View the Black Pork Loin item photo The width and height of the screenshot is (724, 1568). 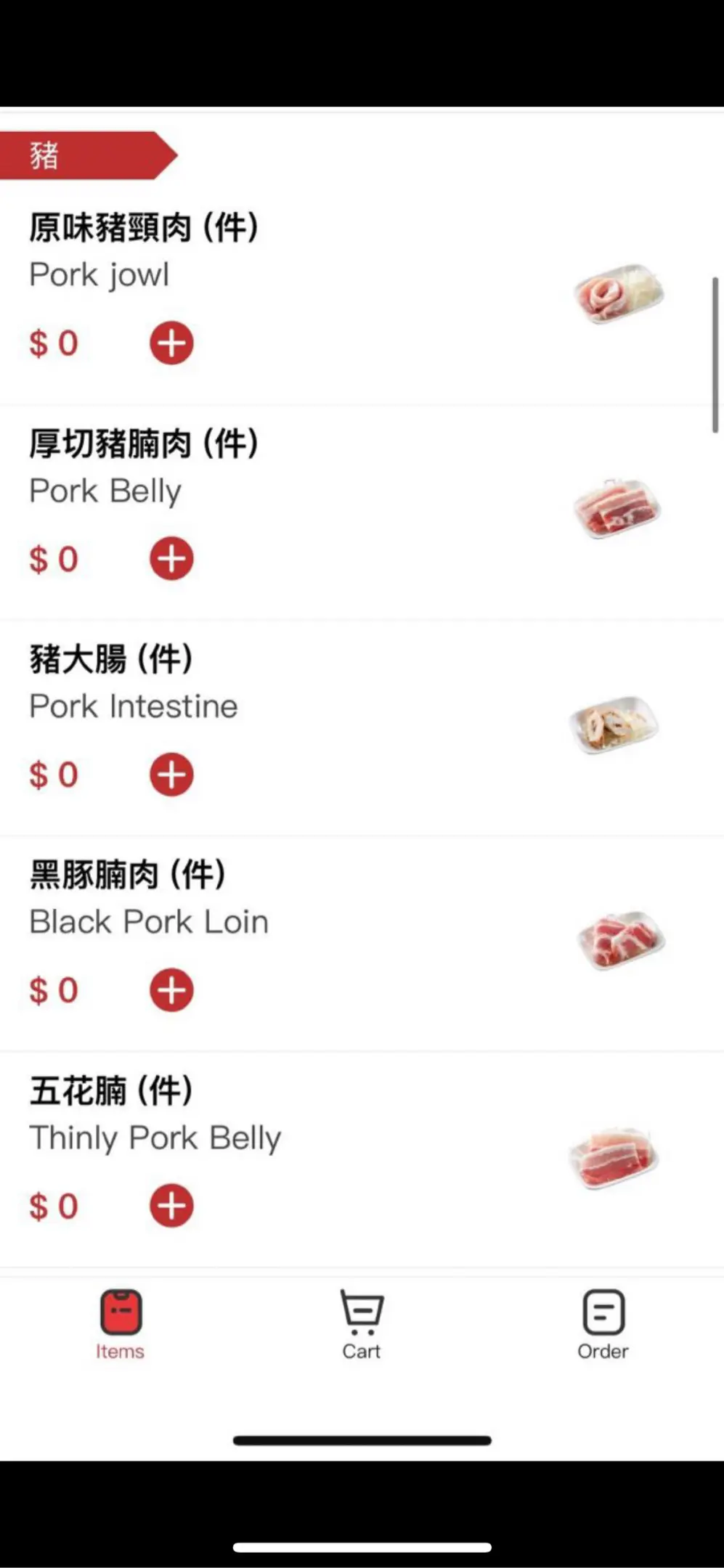click(621, 940)
